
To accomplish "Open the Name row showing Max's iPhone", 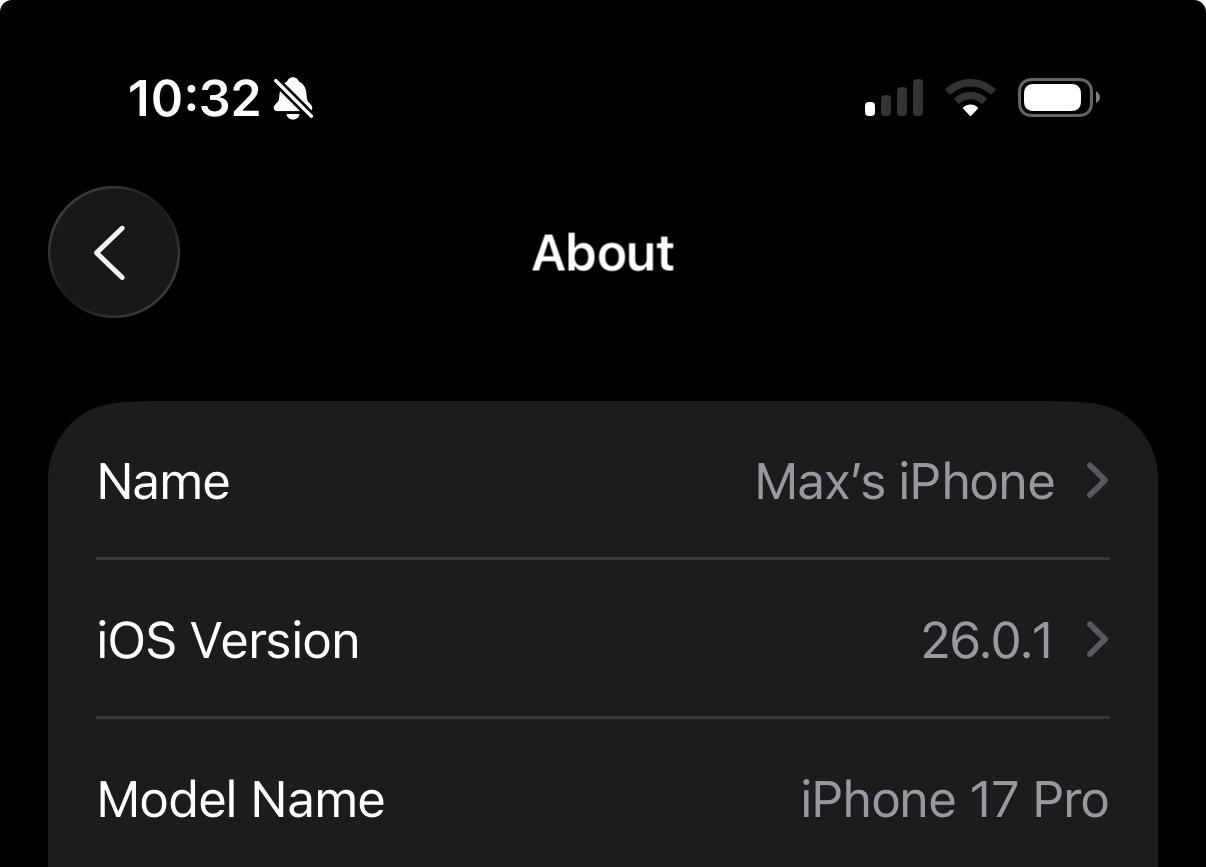I will coord(603,481).
